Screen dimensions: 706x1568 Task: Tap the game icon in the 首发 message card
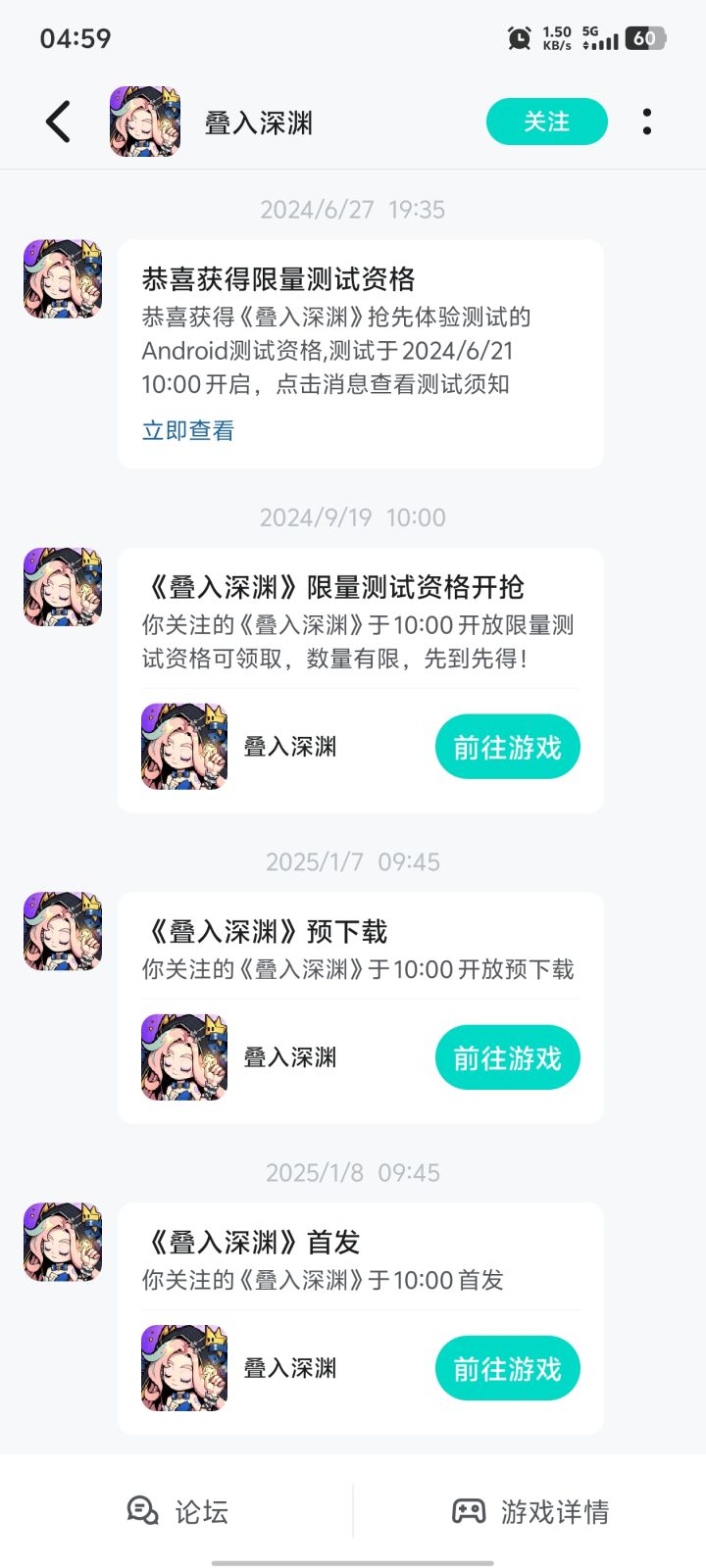point(184,1368)
